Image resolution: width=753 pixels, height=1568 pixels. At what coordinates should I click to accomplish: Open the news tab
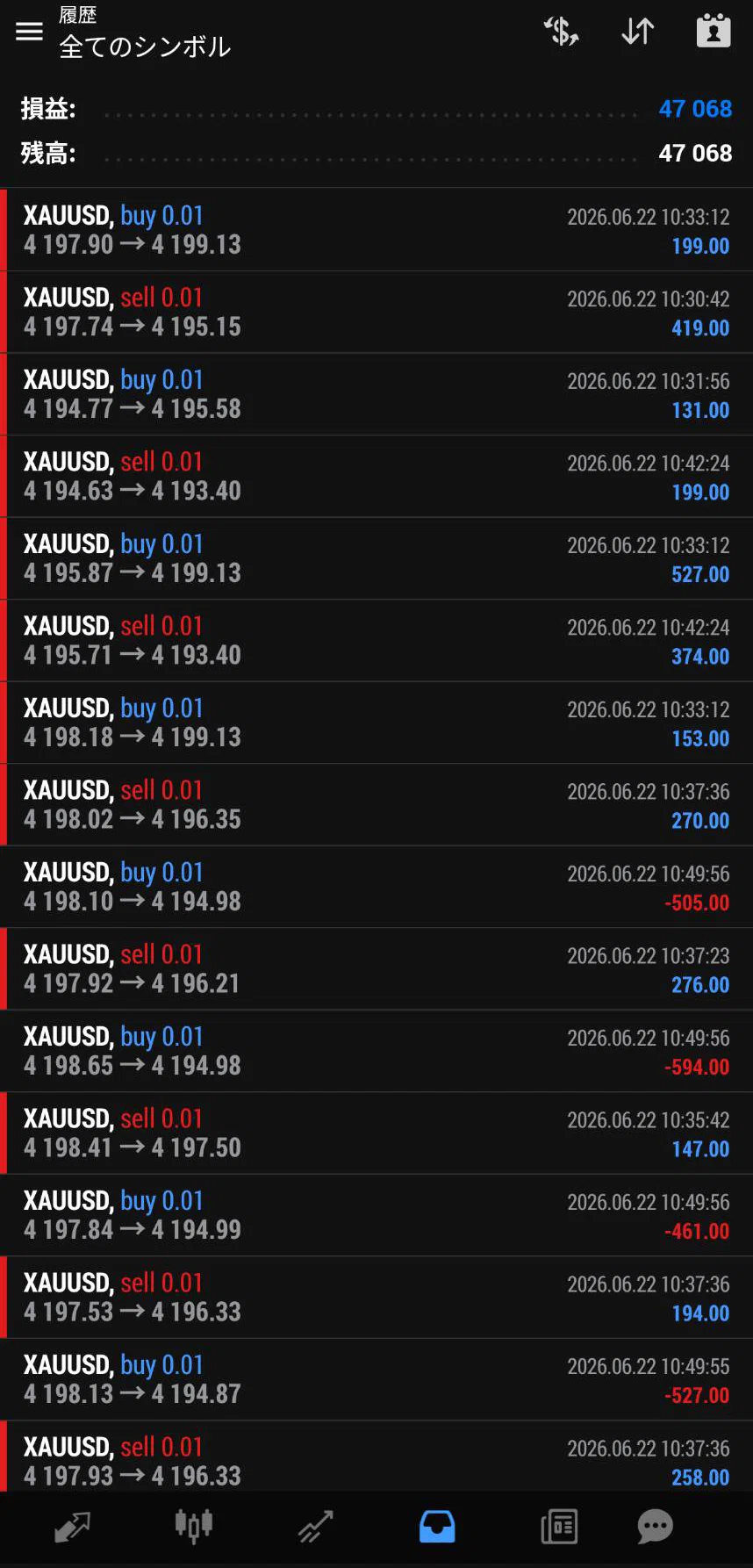(x=559, y=1528)
